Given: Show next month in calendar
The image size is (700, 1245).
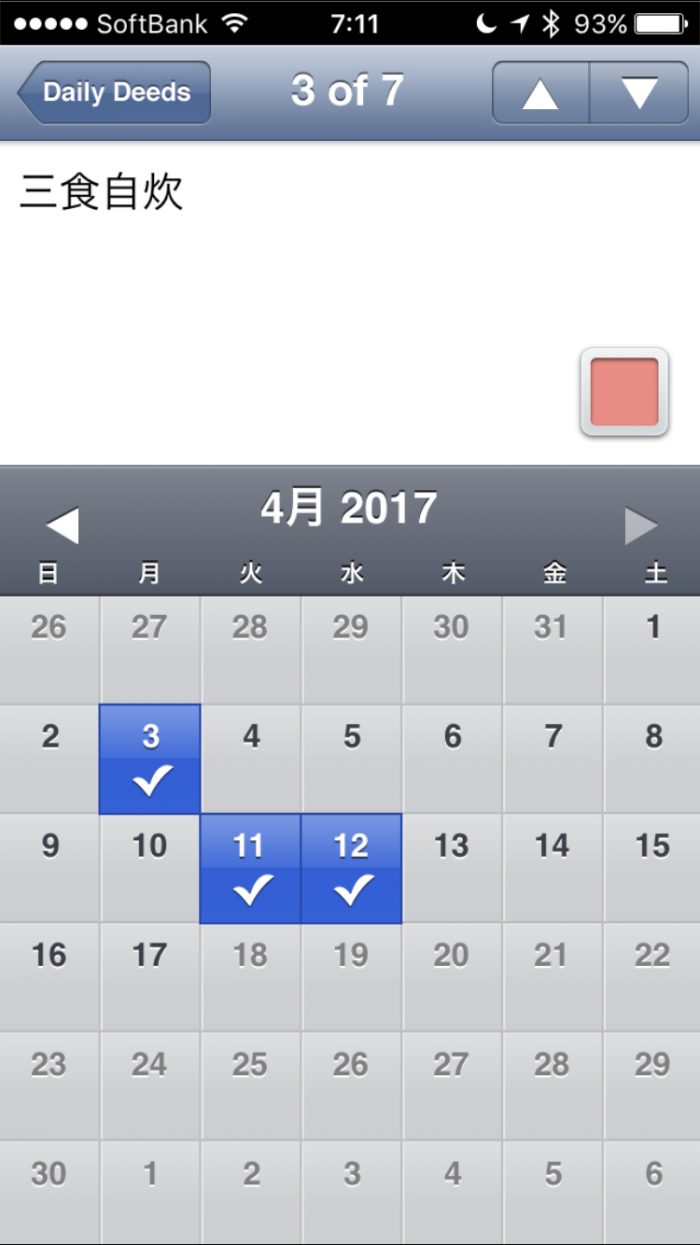Looking at the screenshot, I should pyautogui.click(x=640, y=526).
